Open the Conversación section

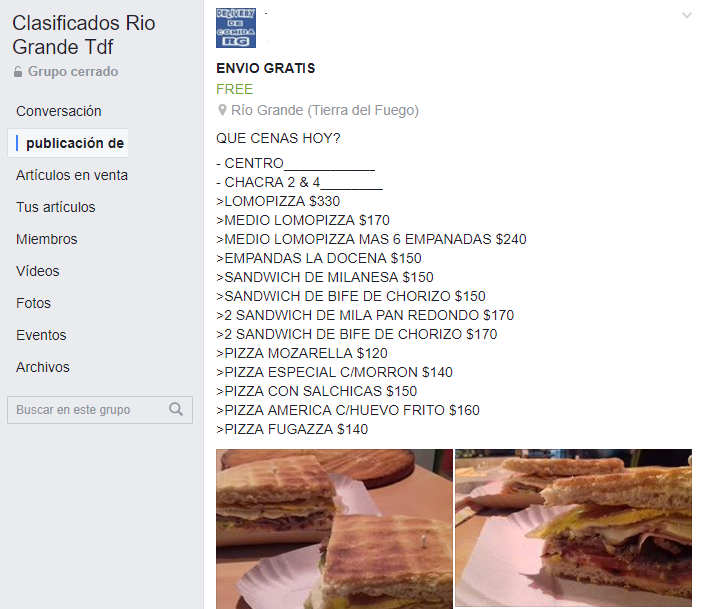[59, 111]
